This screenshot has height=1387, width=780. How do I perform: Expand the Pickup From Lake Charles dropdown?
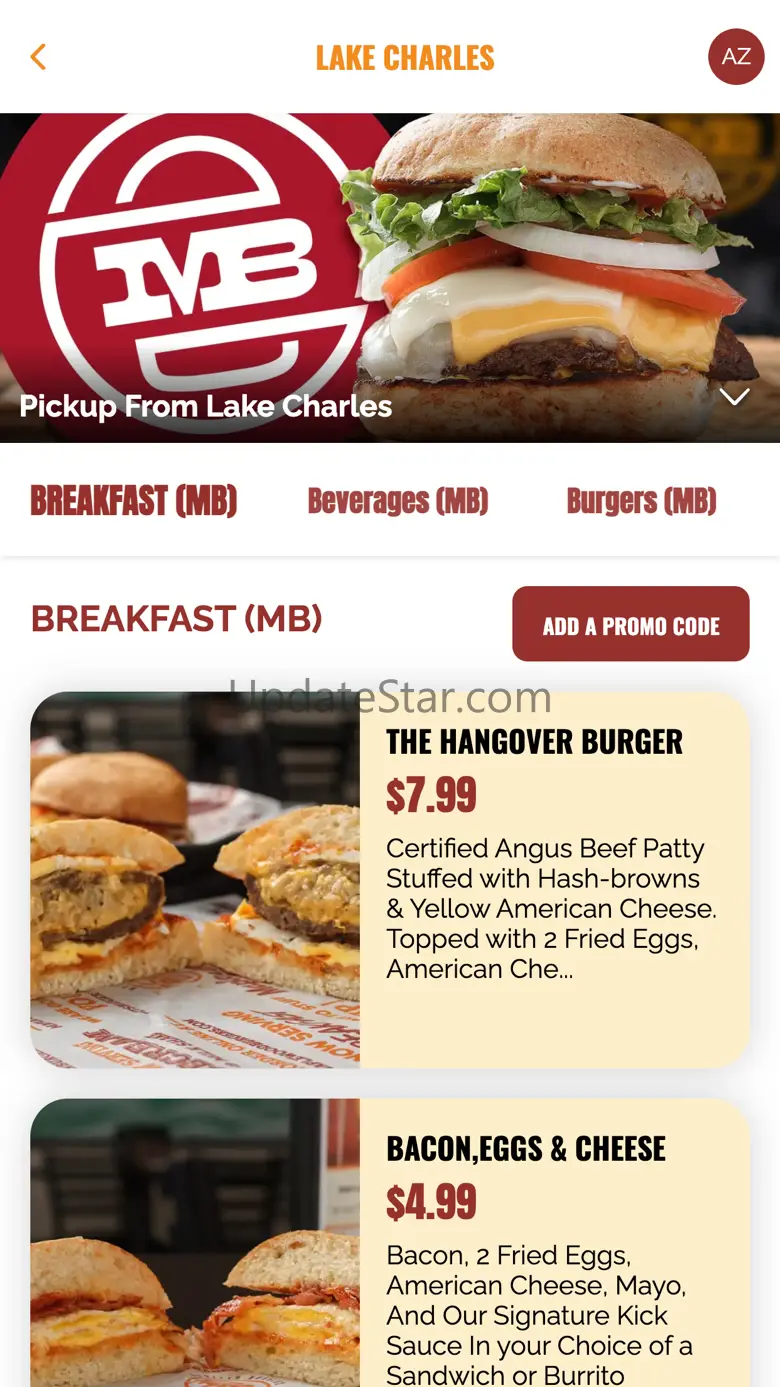point(735,397)
